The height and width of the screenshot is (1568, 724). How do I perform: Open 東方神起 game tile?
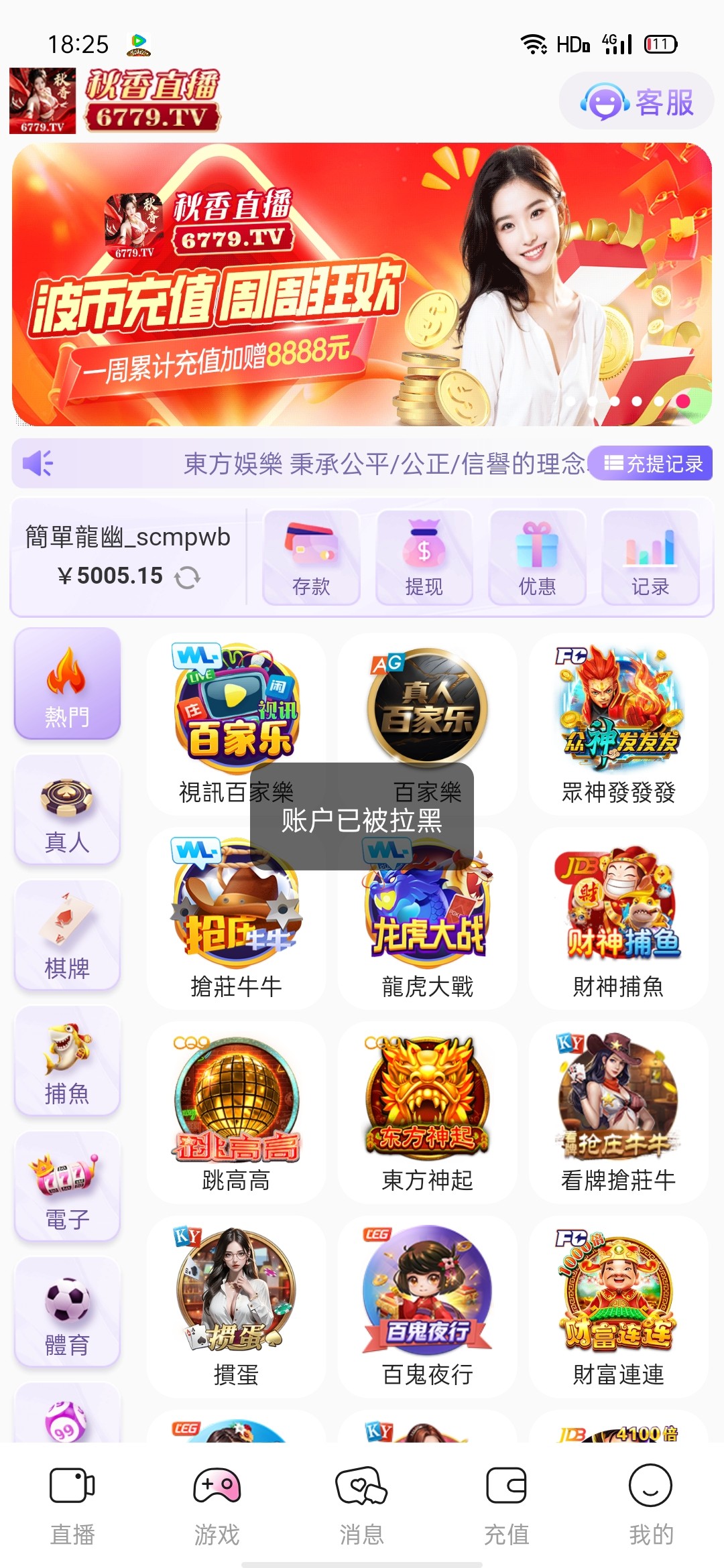coord(427,1114)
